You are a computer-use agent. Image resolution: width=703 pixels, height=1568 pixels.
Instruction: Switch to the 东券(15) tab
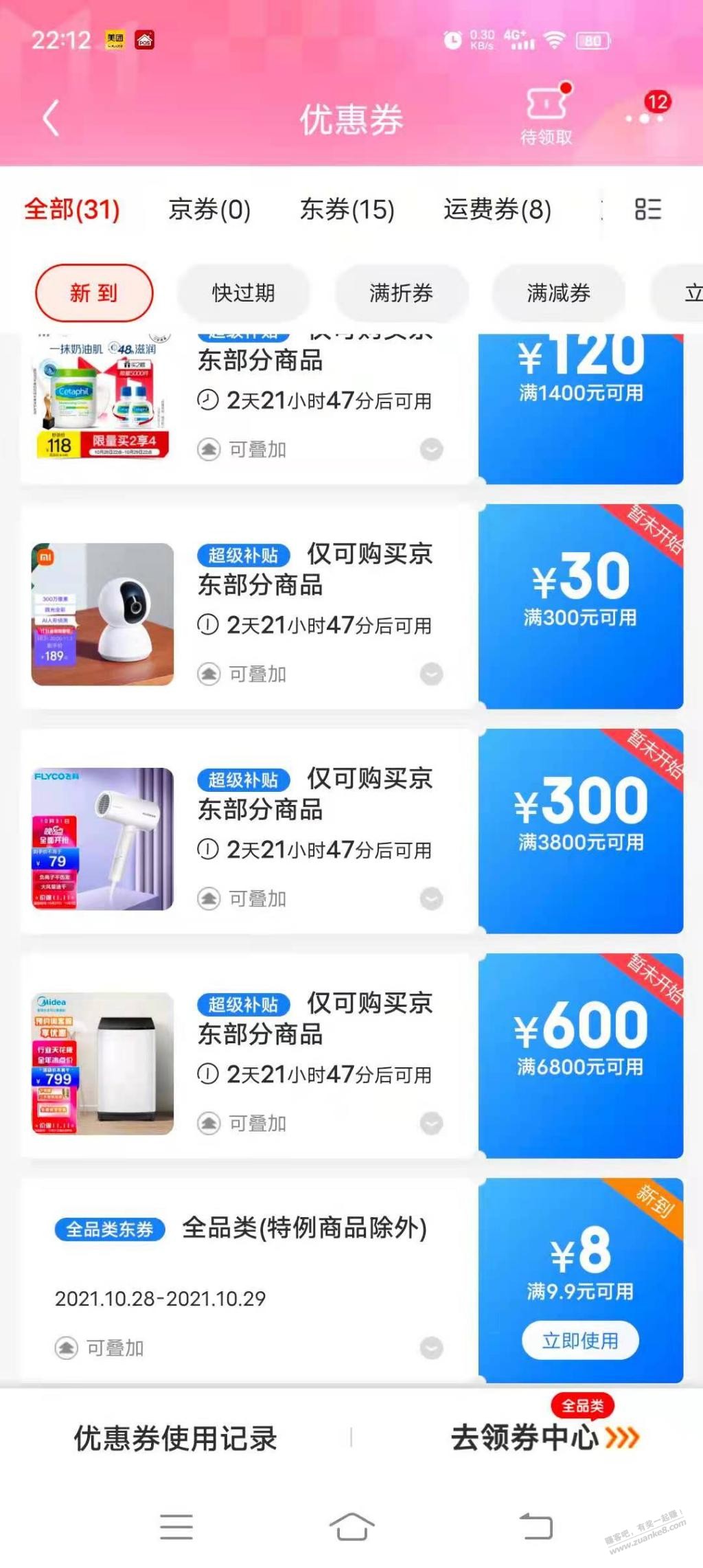click(347, 209)
